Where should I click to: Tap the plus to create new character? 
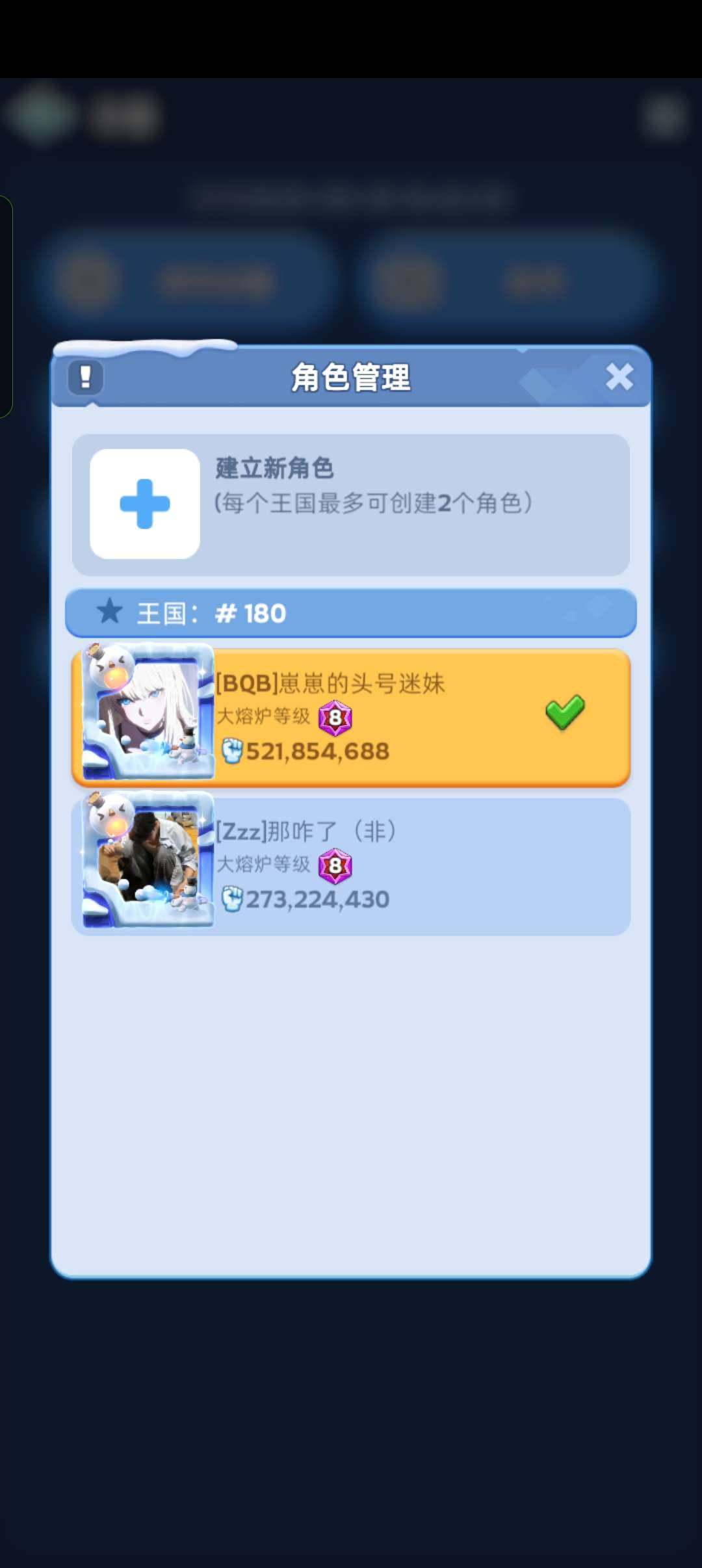click(x=145, y=504)
